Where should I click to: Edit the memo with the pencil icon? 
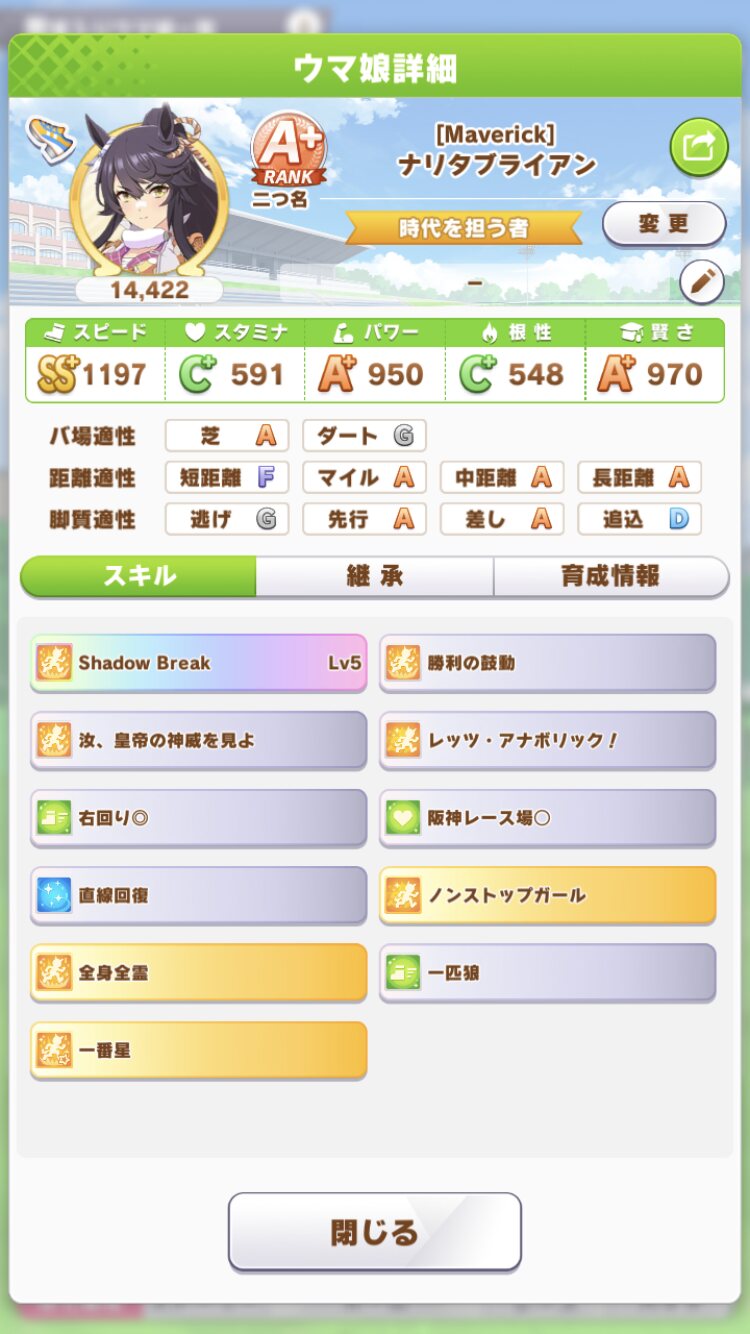(x=702, y=282)
